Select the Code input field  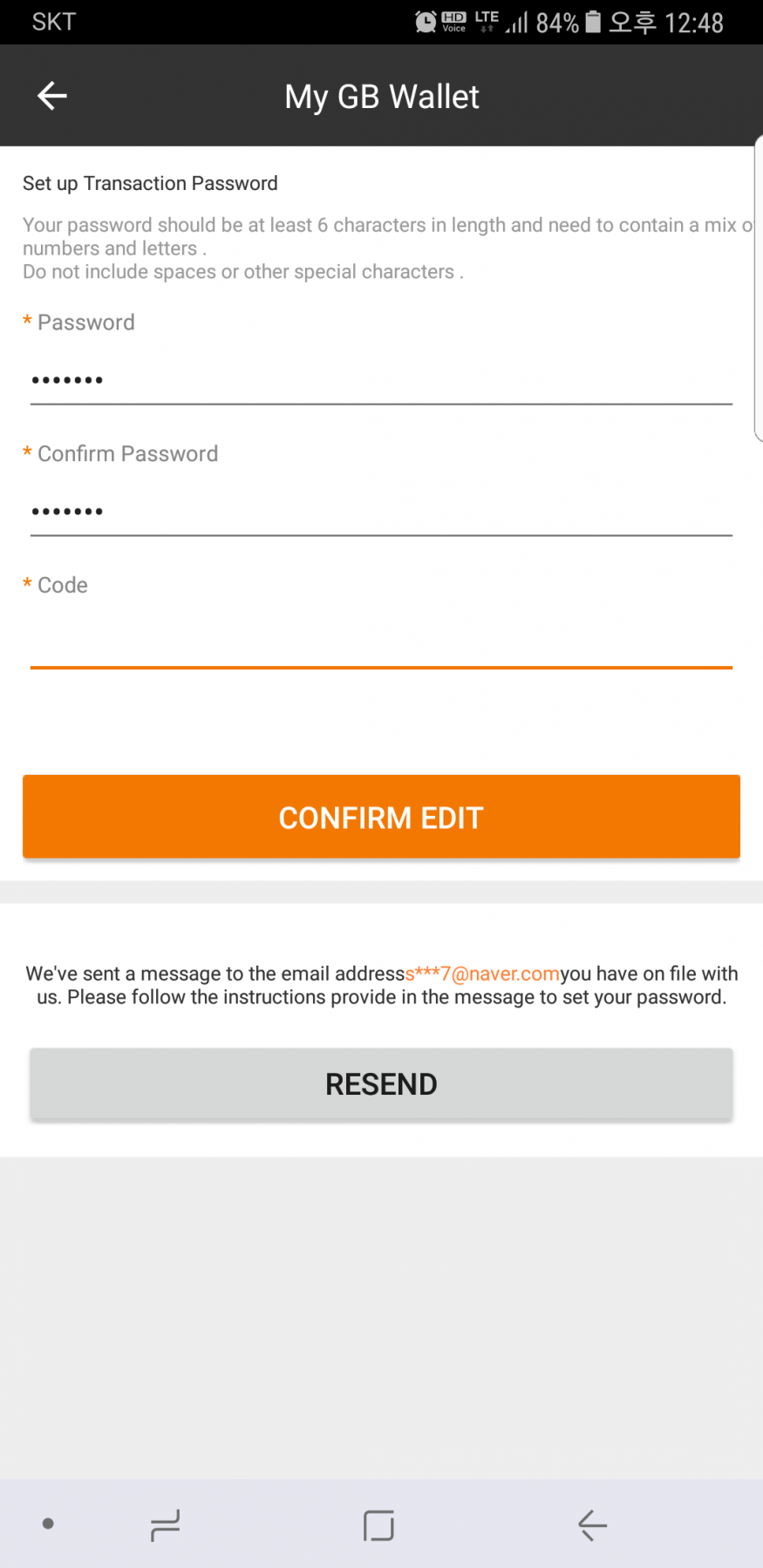point(381,643)
